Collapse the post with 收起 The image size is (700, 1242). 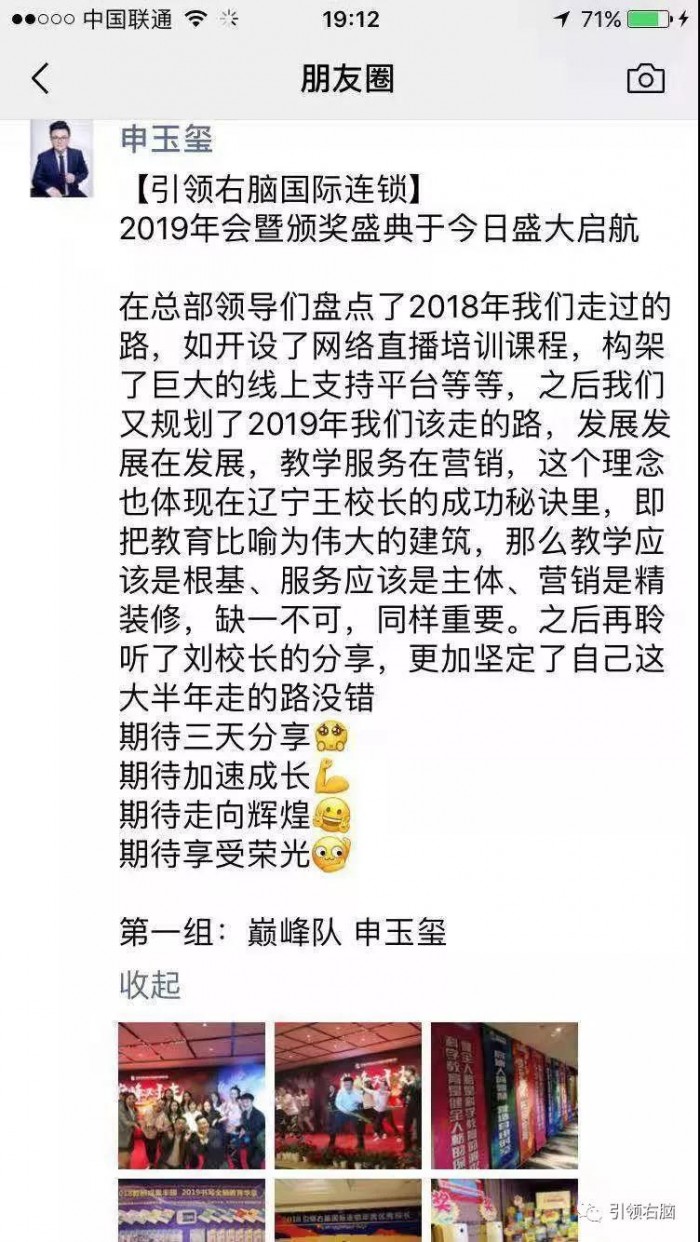pyautogui.click(x=150, y=984)
